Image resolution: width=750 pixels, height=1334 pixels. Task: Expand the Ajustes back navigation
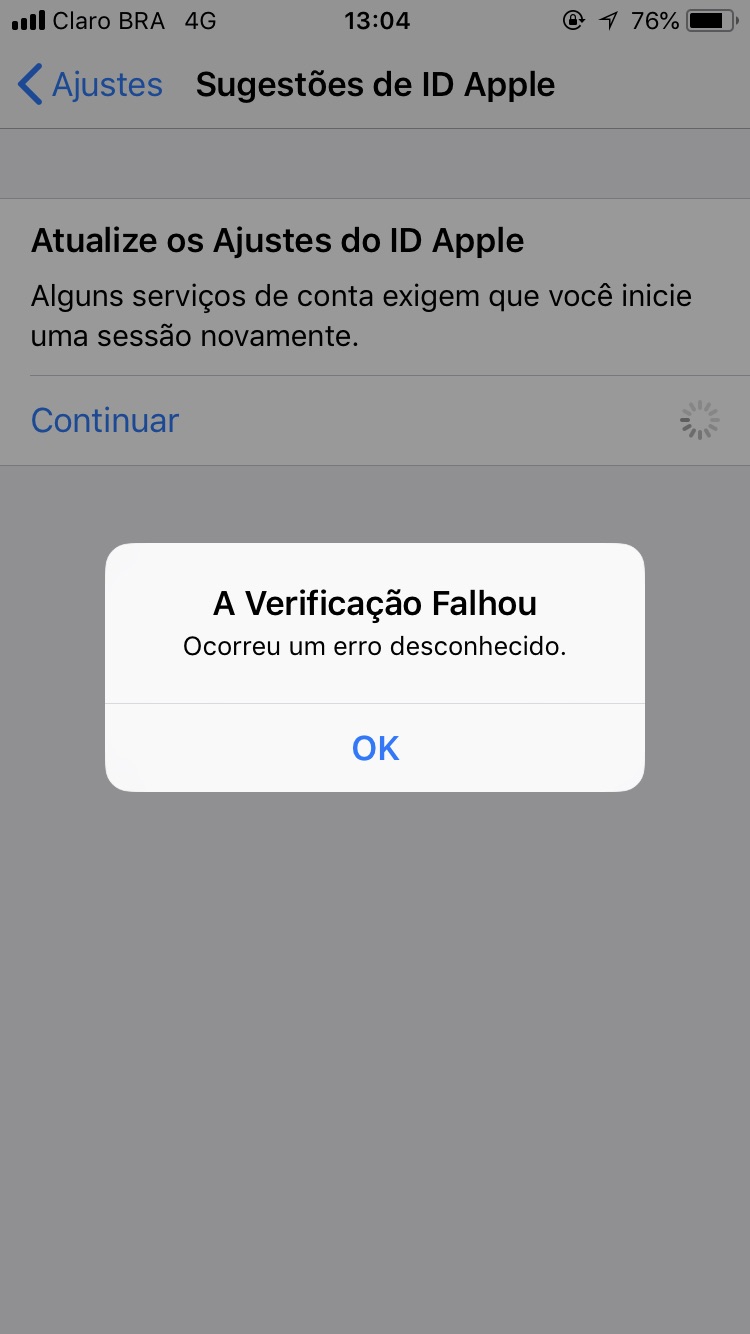(88, 85)
